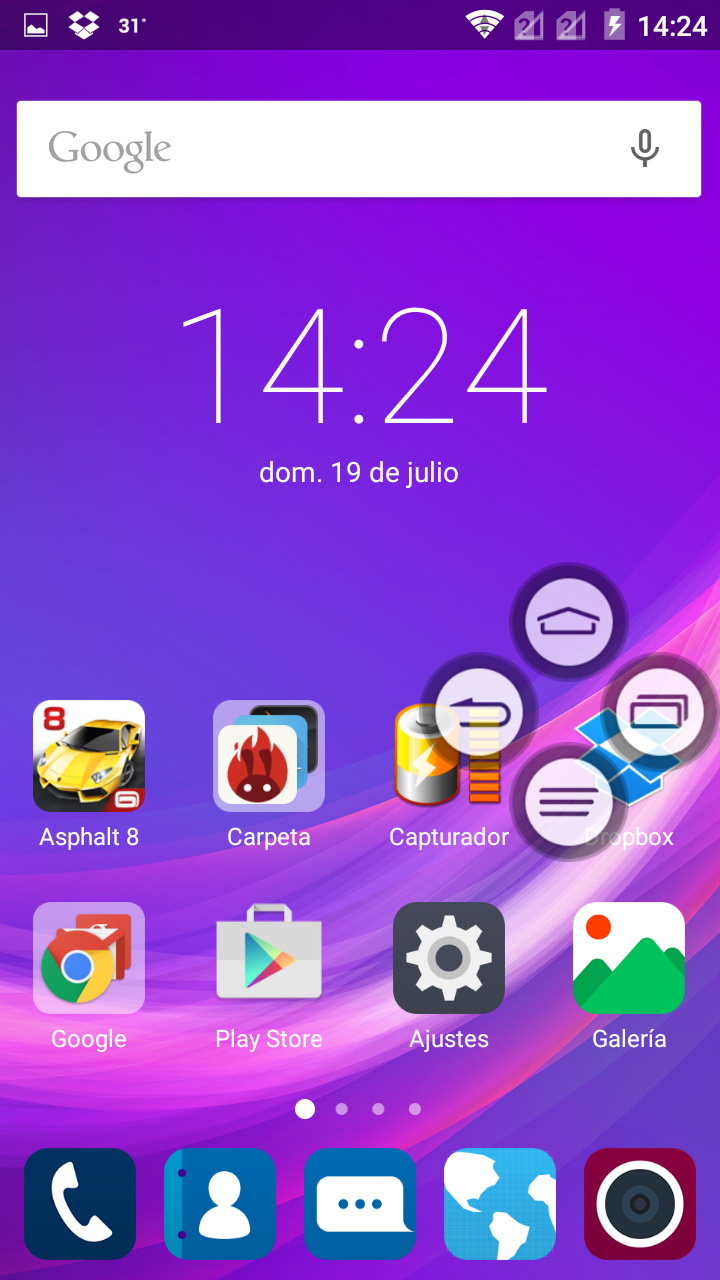The height and width of the screenshot is (1280, 720).
Task: Open Ajustes settings
Action: coord(449,958)
